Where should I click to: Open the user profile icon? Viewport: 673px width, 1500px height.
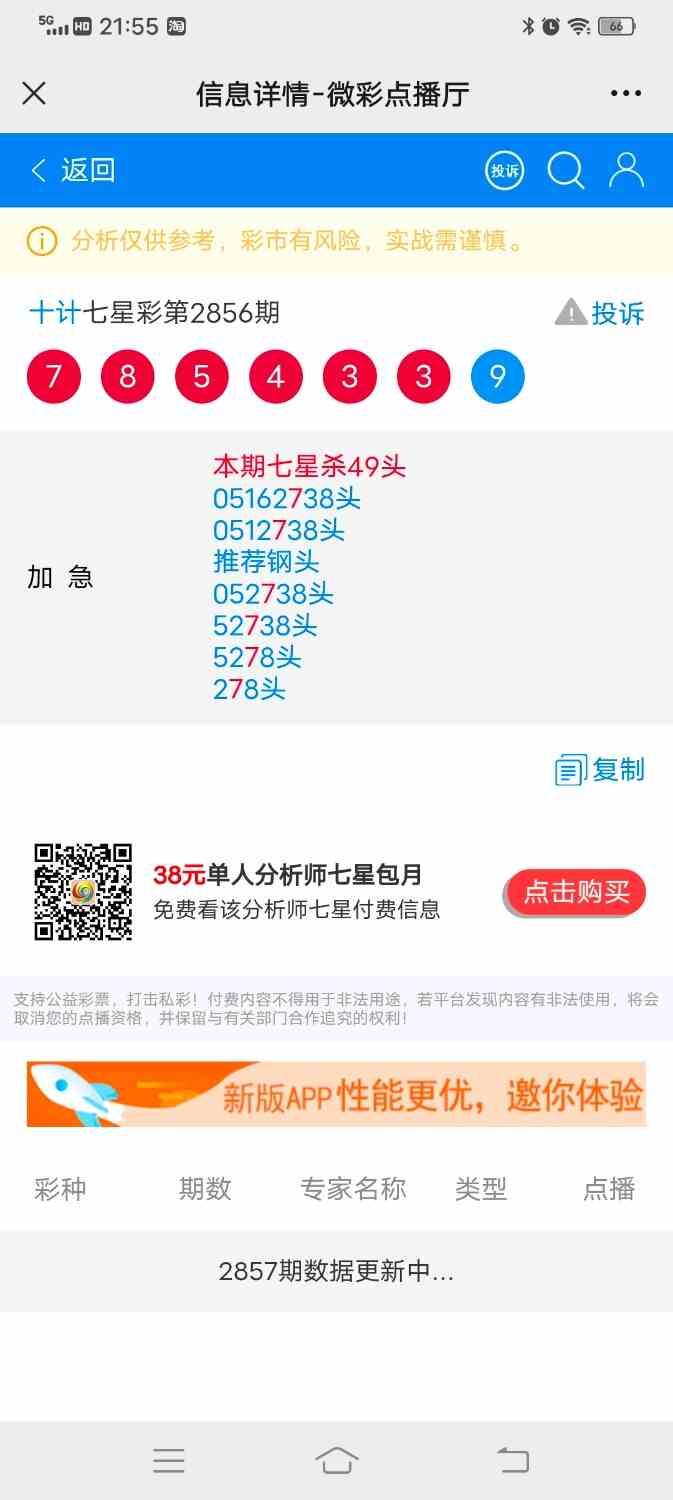pos(627,171)
